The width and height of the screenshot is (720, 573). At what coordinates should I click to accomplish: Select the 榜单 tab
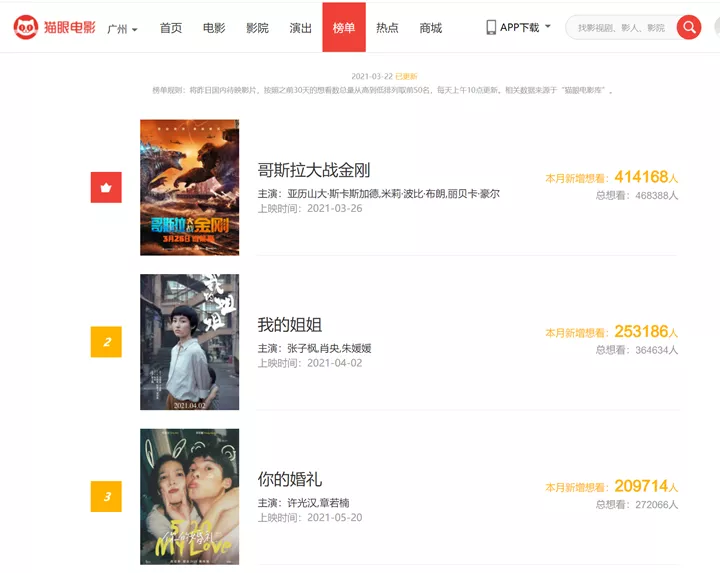(344, 28)
